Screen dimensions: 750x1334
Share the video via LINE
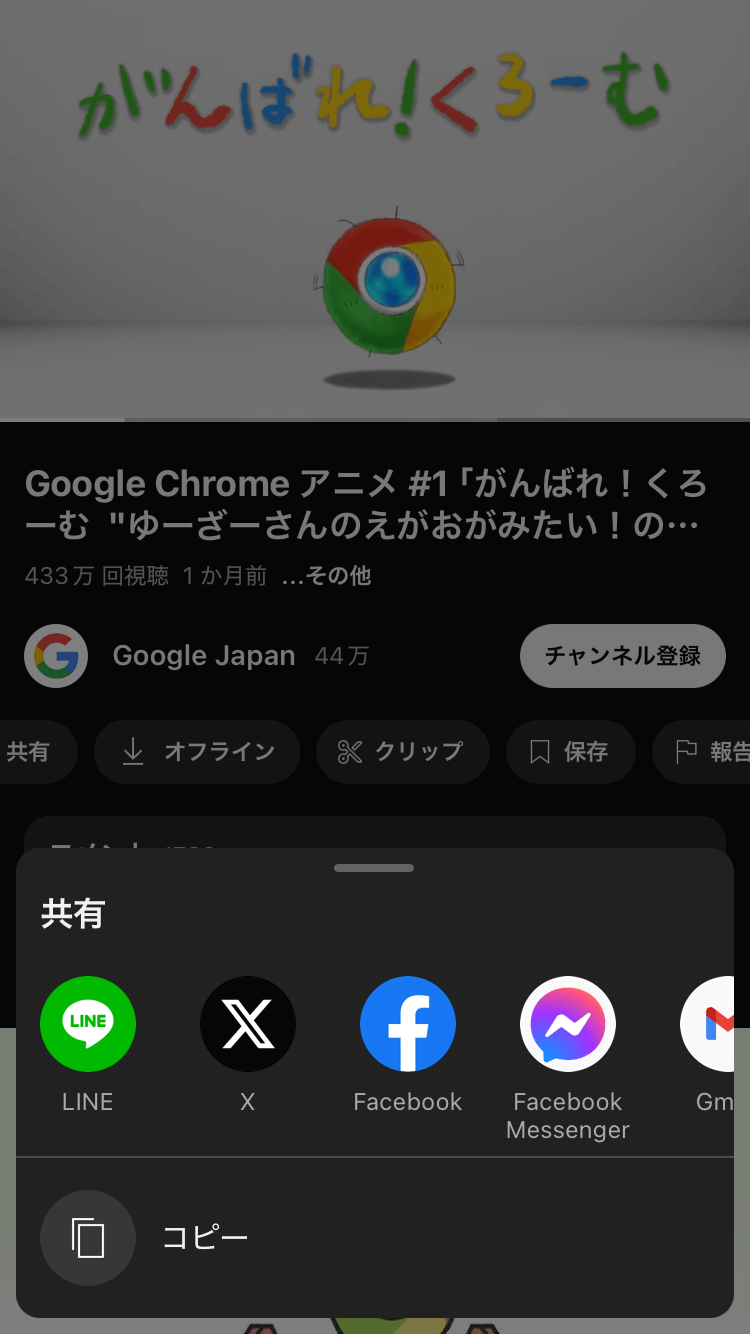pos(88,1024)
